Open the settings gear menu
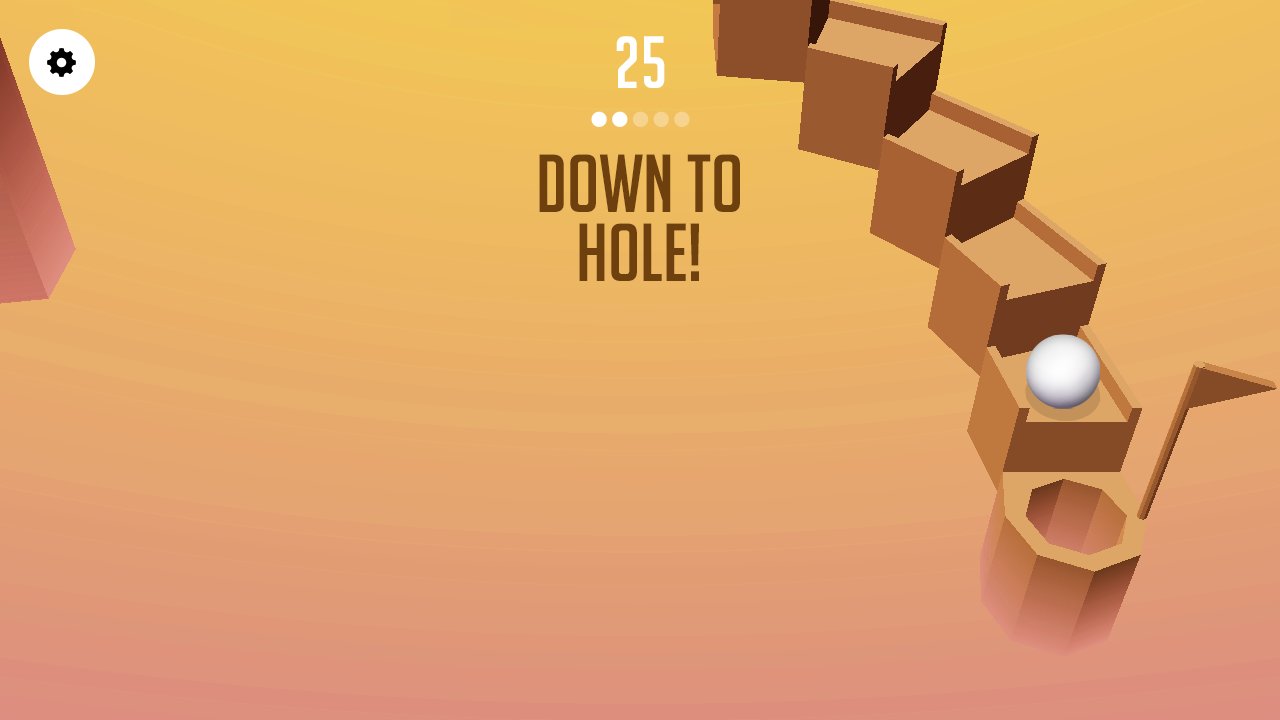Viewport: 1280px width, 720px height. 62,62
